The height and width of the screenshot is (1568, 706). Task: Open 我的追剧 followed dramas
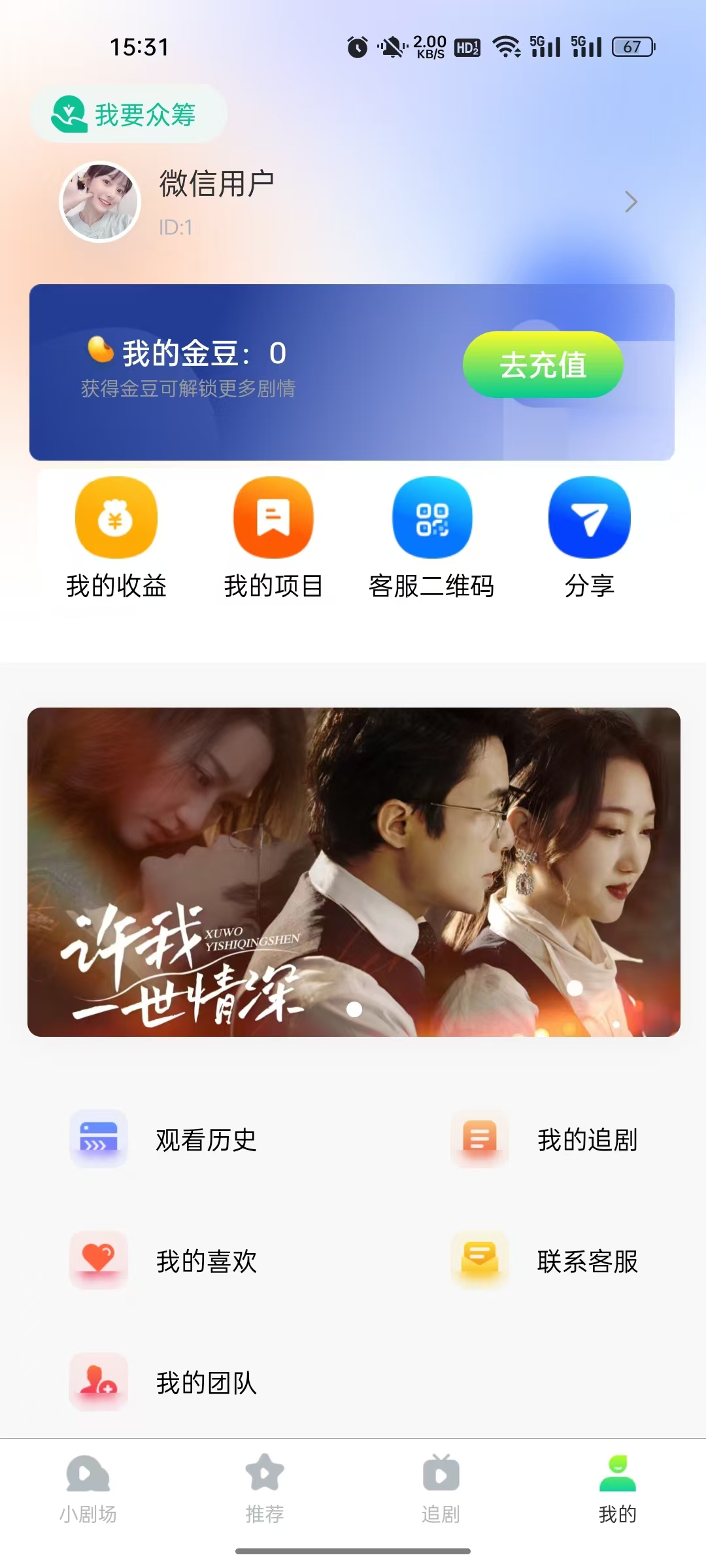tap(544, 1139)
